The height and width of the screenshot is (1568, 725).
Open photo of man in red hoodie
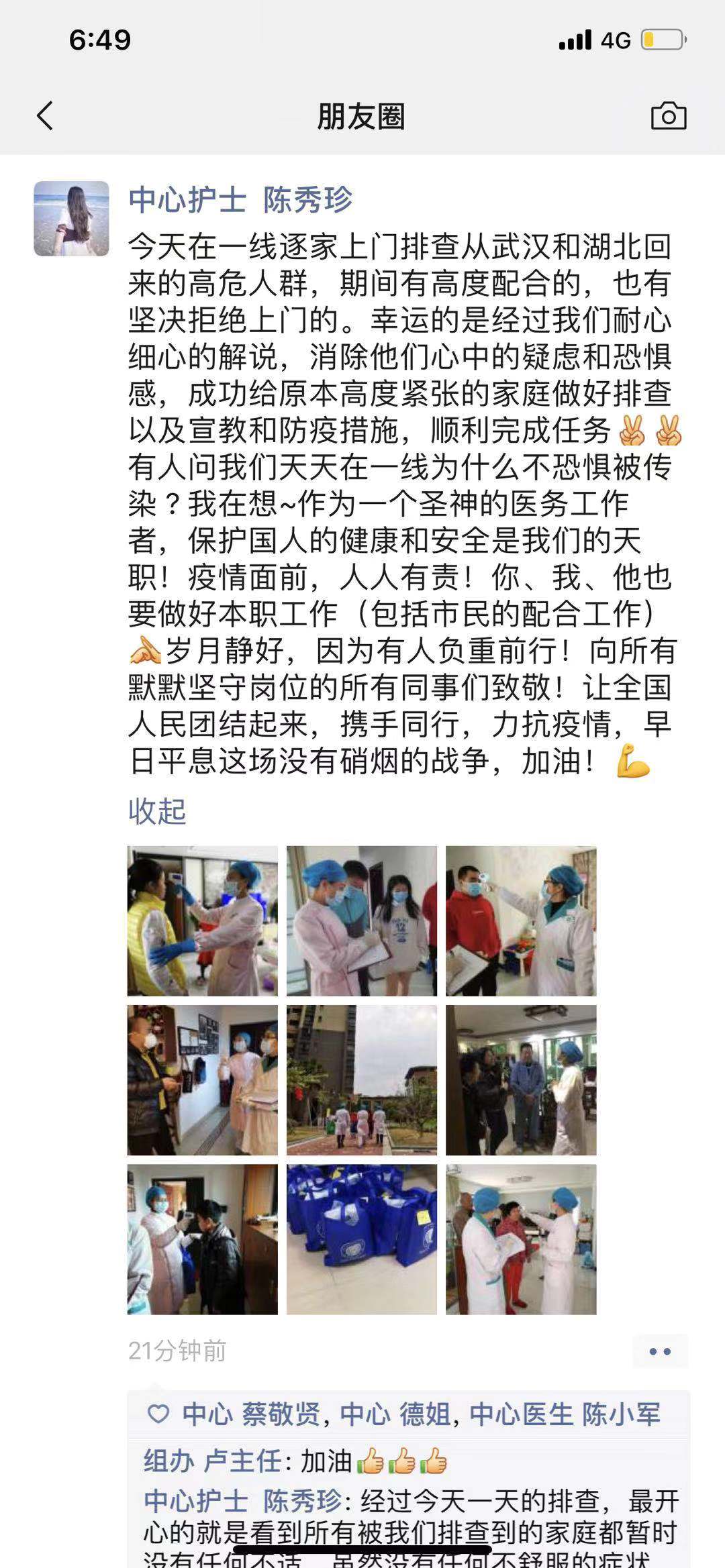(521, 921)
